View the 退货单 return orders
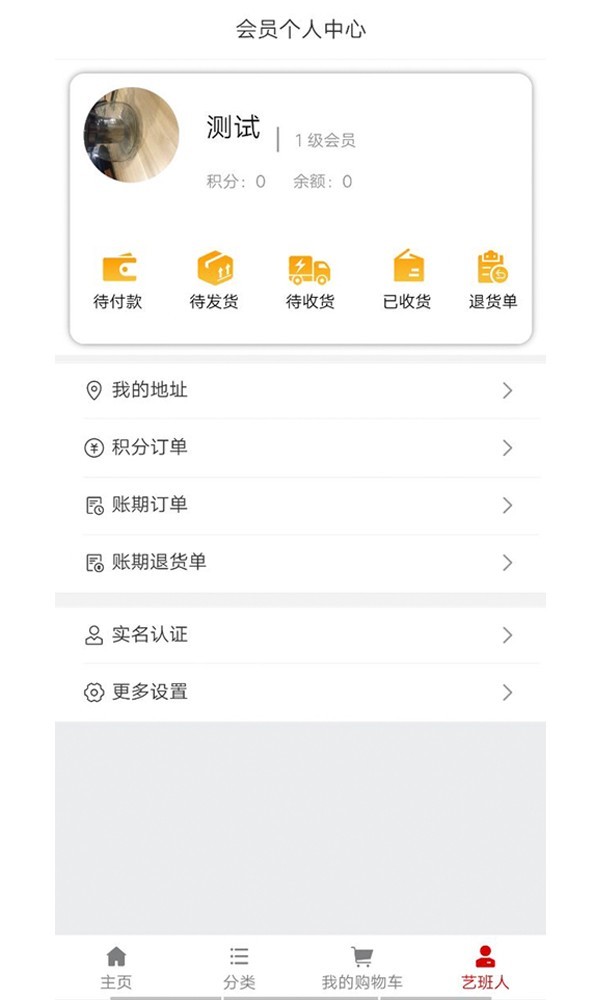Viewport: 600px width, 1000px height. coord(493,281)
